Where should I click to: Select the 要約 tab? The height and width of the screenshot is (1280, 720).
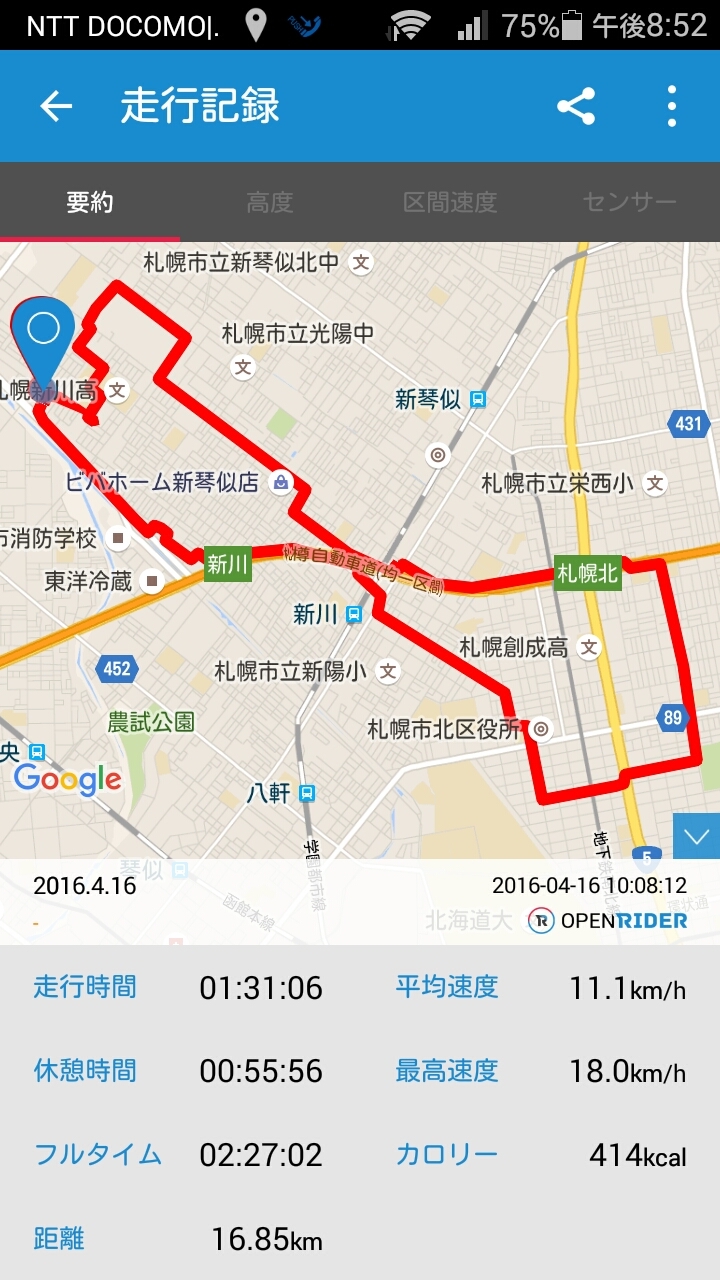click(90, 202)
